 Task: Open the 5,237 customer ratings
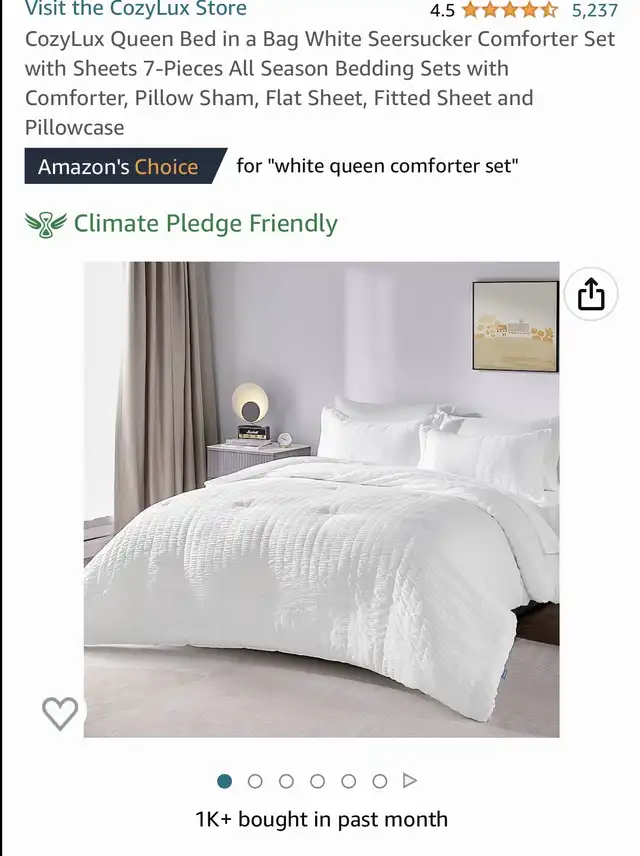pos(594,11)
